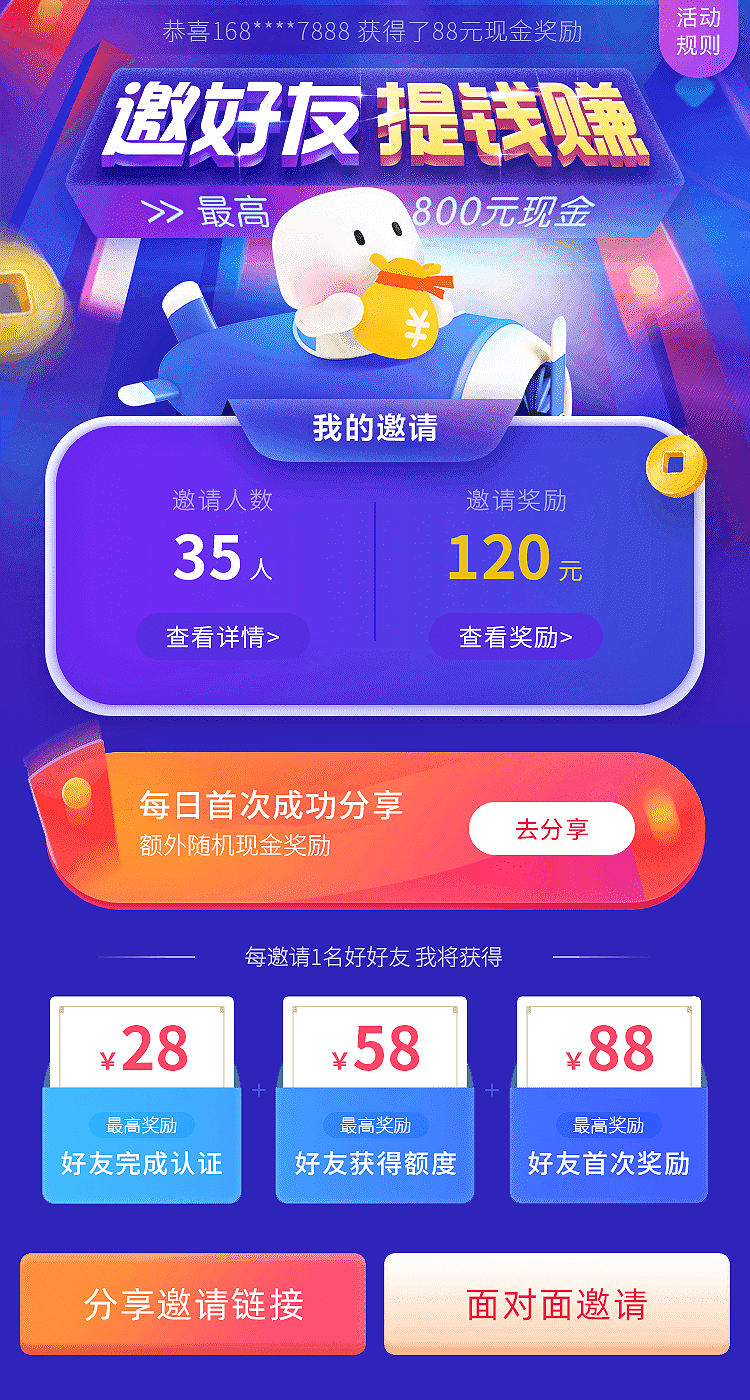The image size is (750, 1400).
Task: Tap 分享邀请链接 to share invite link
Action: click(193, 1304)
